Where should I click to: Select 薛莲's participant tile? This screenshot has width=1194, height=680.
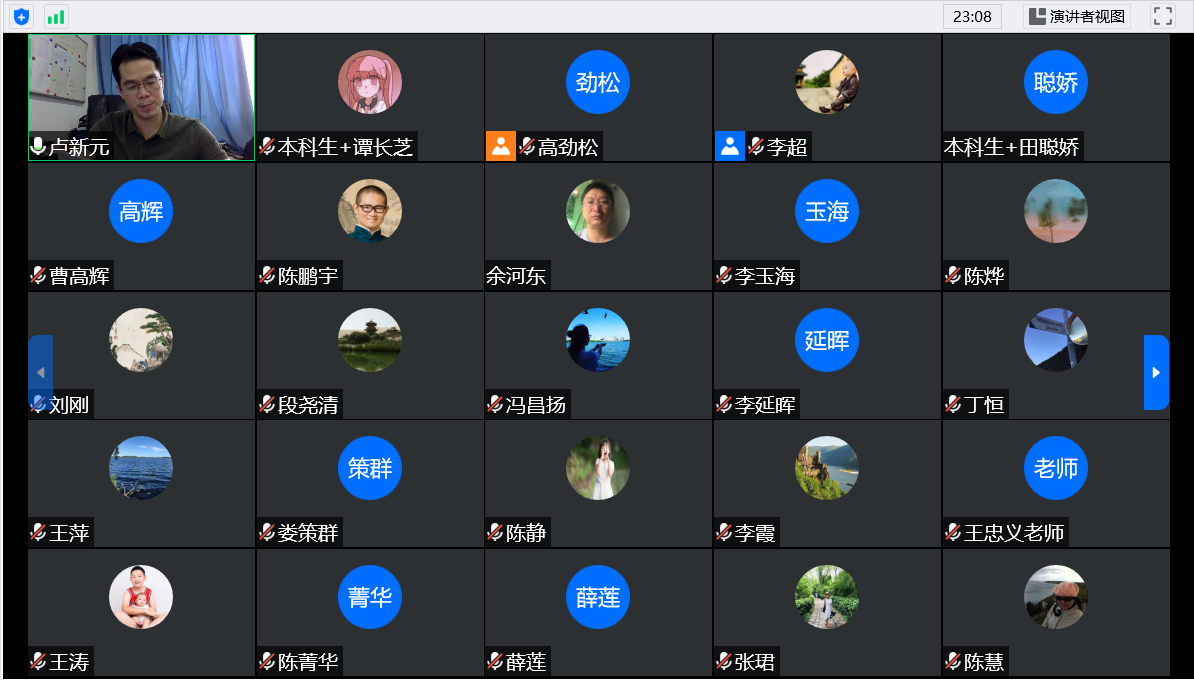click(x=598, y=612)
